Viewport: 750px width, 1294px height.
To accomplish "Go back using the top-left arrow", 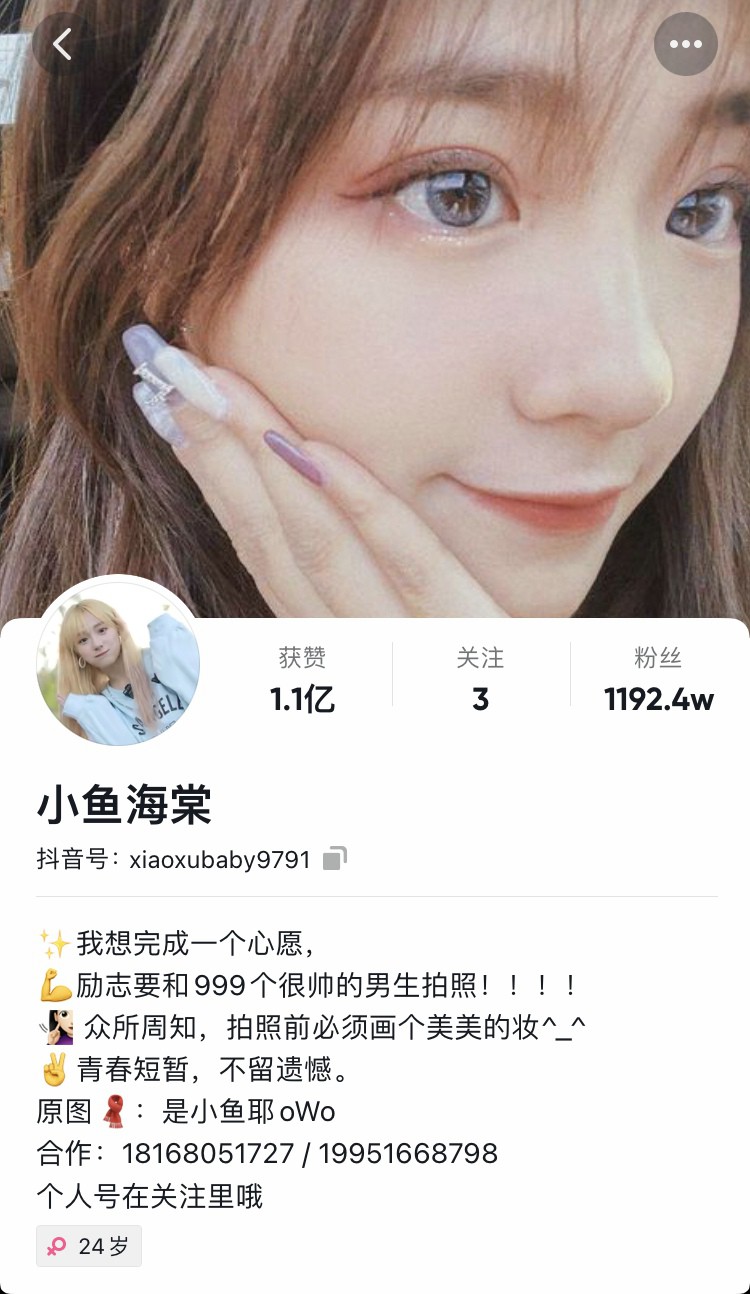I will [x=62, y=44].
